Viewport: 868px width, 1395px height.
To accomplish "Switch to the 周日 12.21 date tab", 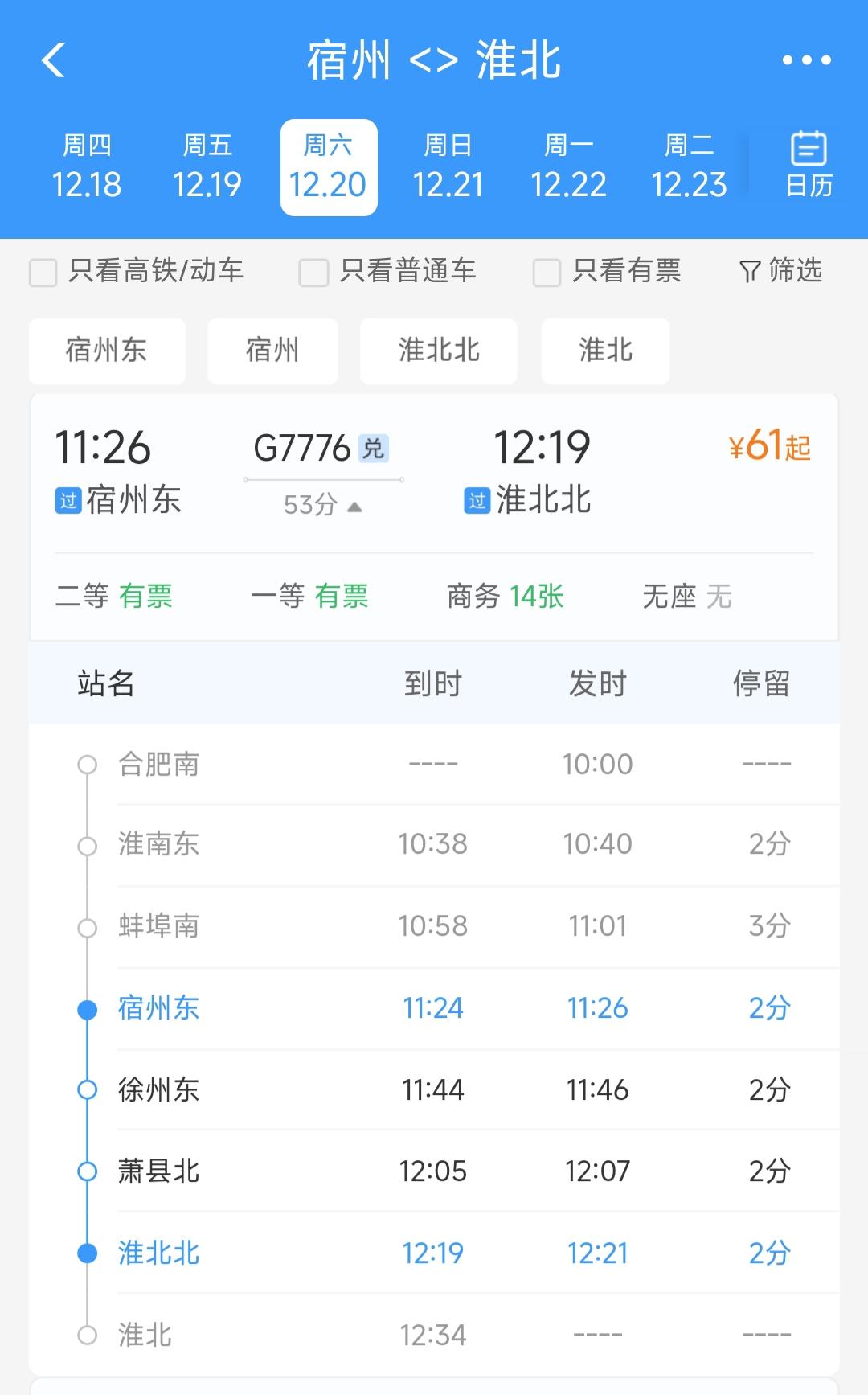I will (x=448, y=165).
